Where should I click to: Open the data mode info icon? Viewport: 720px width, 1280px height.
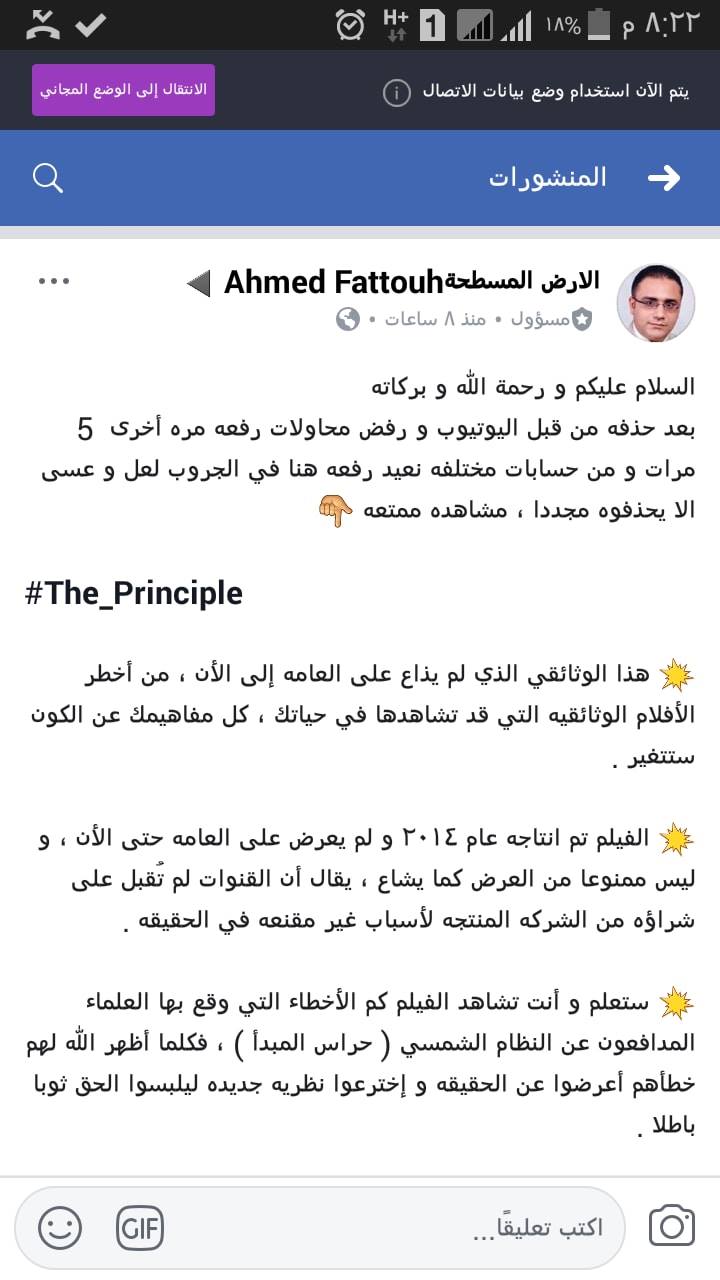[396, 93]
